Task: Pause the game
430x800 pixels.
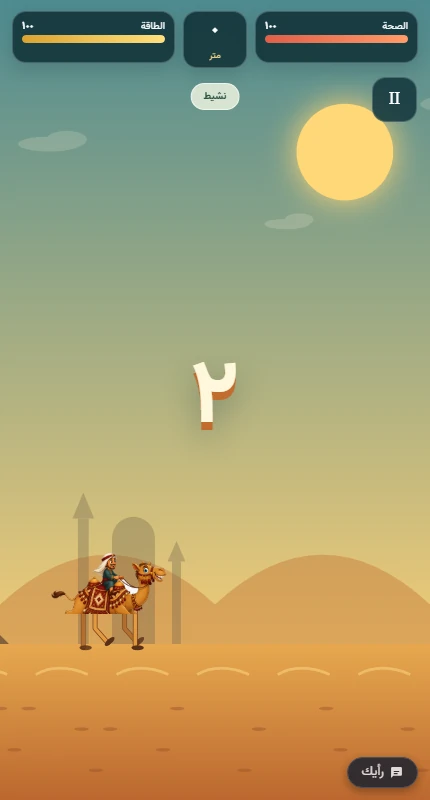Action: (394, 99)
